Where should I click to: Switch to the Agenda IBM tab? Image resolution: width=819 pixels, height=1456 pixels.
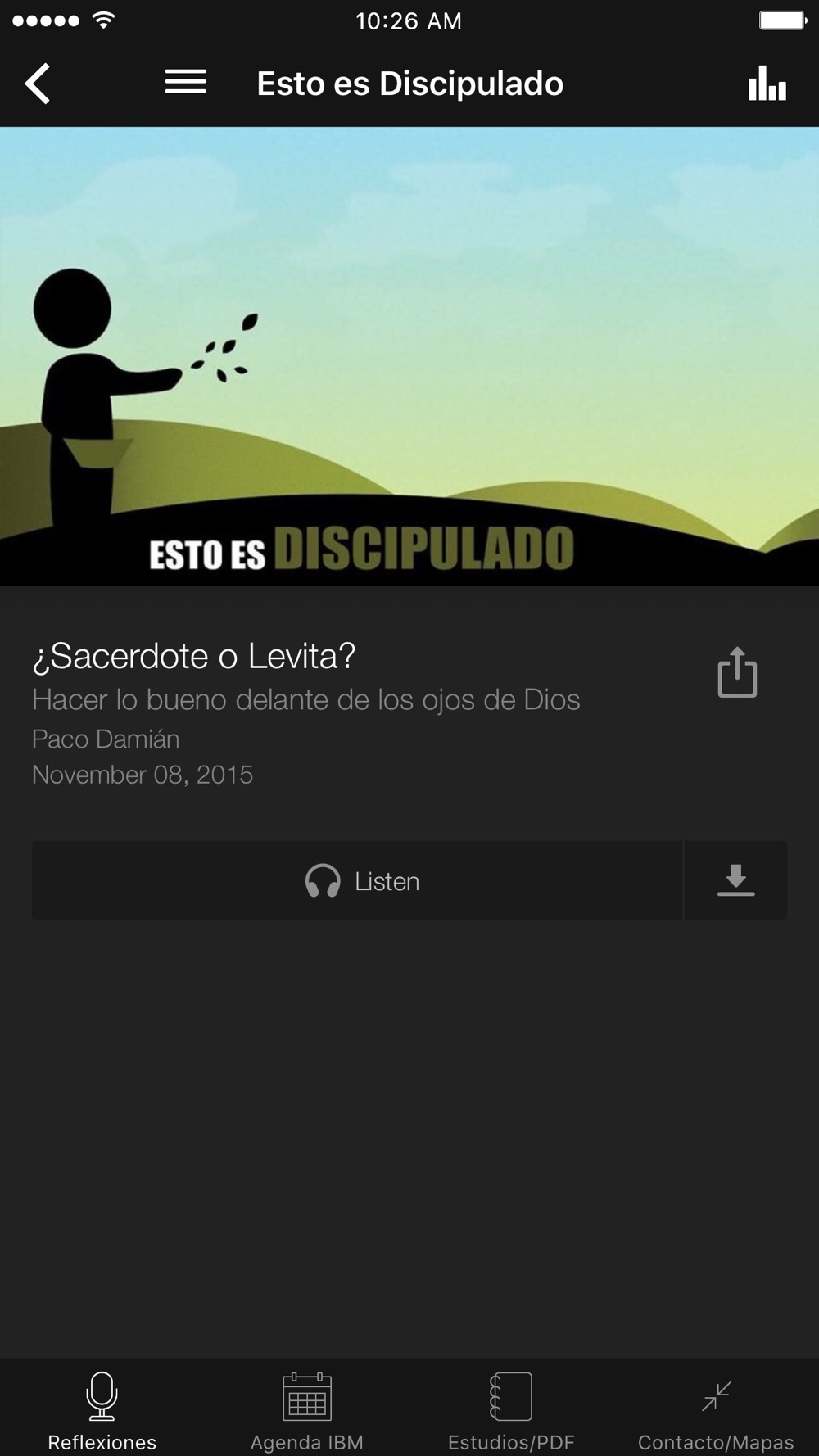point(307,1410)
